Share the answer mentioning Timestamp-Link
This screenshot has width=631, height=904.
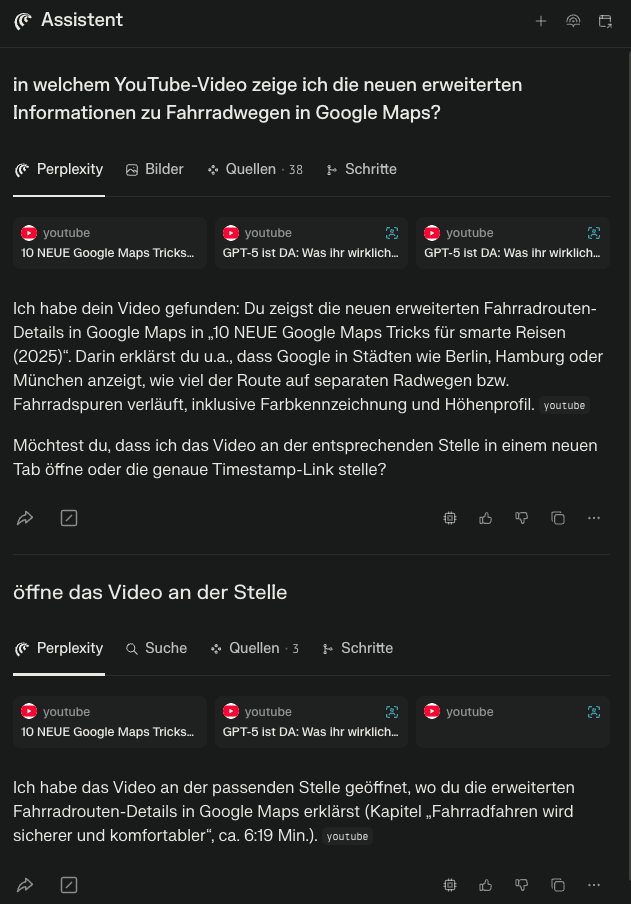click(25, 518)
